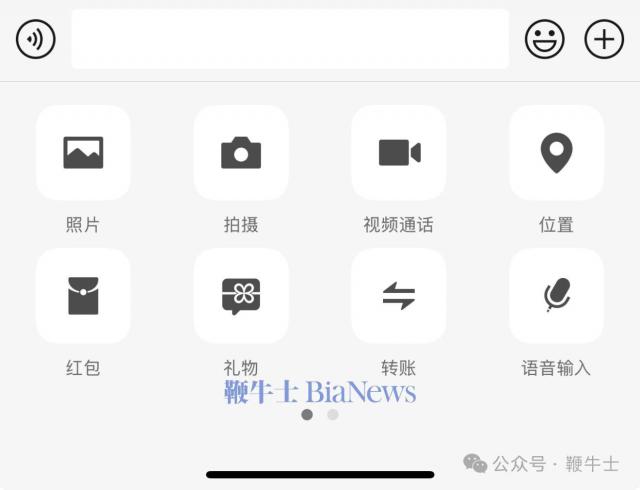The image size is (640, 490).
Task: Tap the plus attachments icon
Action: click(604, 39)
